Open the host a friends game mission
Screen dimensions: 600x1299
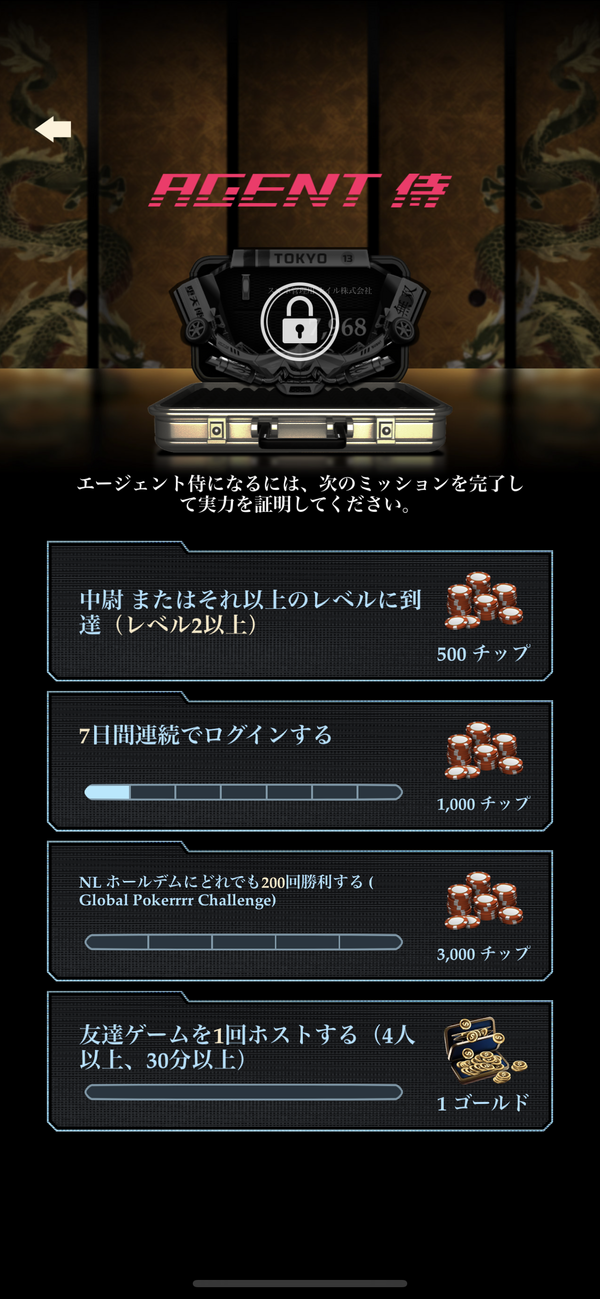(x=300, y=1060)
